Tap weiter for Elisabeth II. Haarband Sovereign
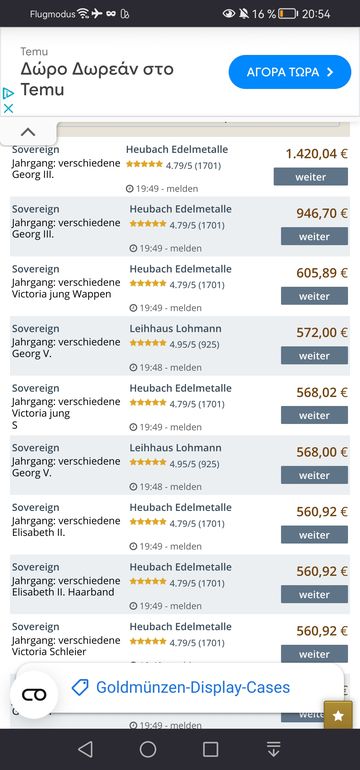This screenshot has width=360, height=770. (314, 594)
